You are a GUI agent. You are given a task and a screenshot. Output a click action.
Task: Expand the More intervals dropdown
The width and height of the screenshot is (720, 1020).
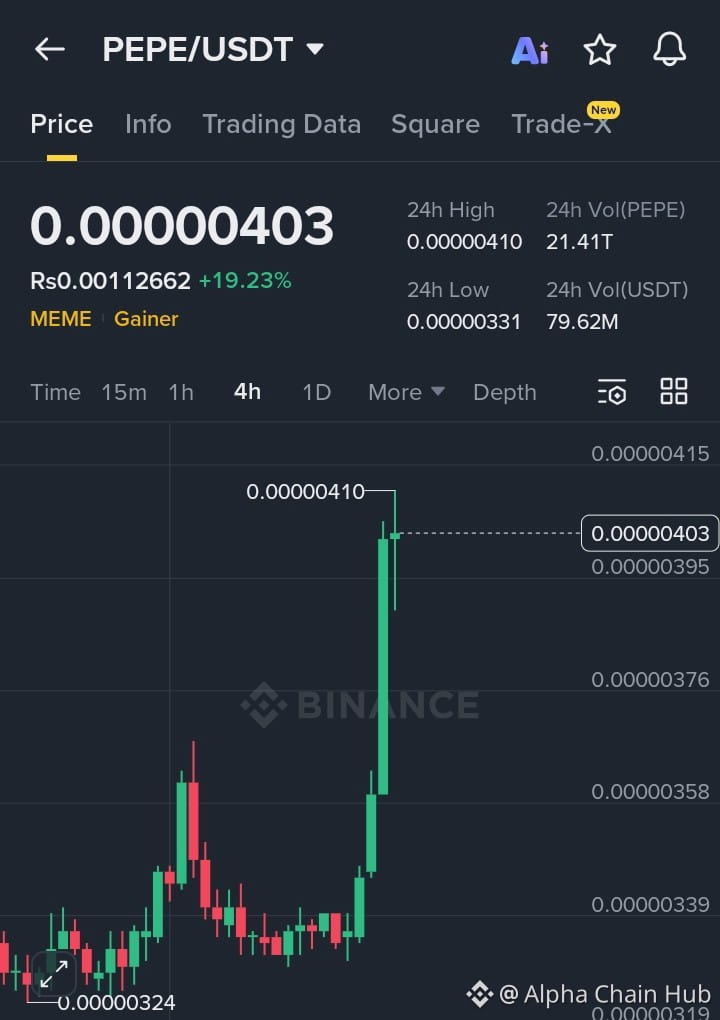click(x=406, y=392)
